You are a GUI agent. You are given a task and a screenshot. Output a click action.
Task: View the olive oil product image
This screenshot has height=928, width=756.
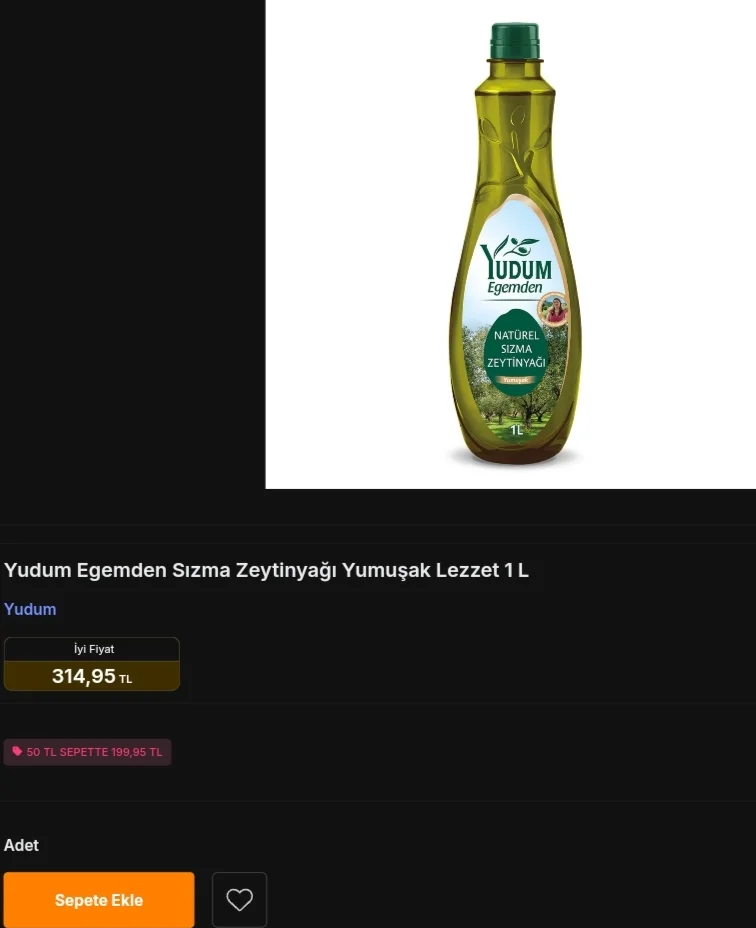coord(512,245)
